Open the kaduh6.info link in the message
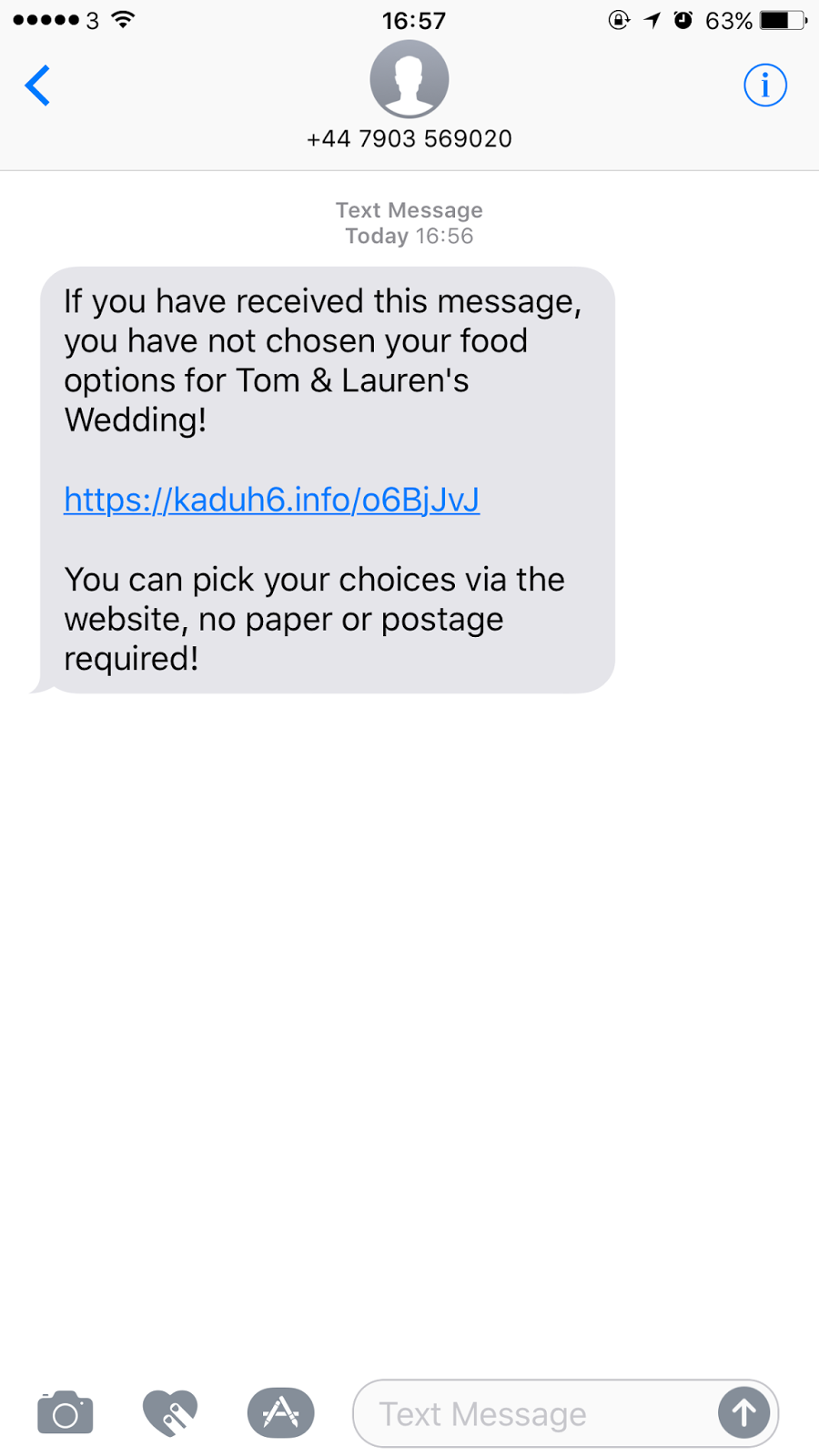819x1456 pixels. click(x=271, y=500)
